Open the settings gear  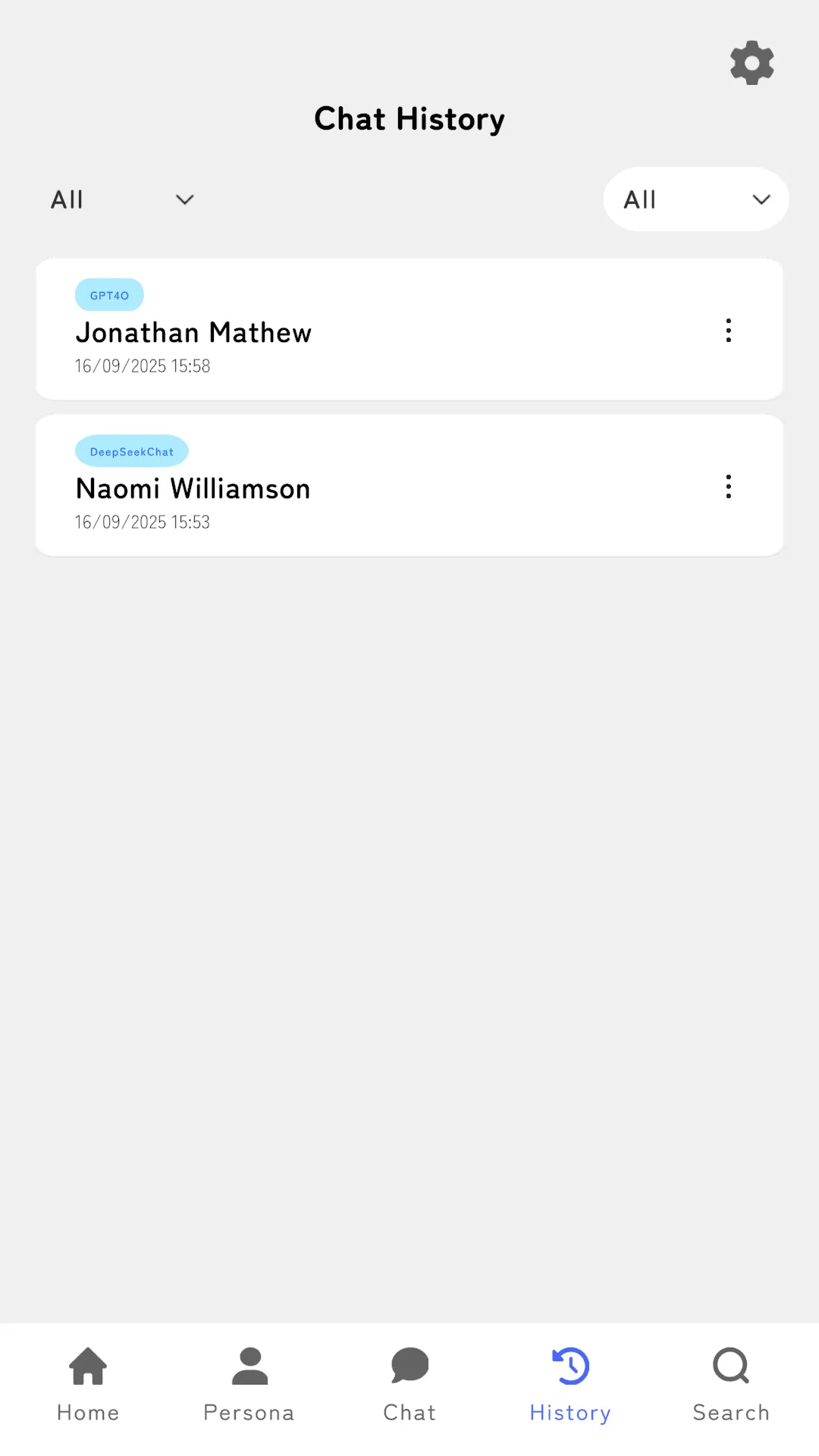[x=752, y=63]
